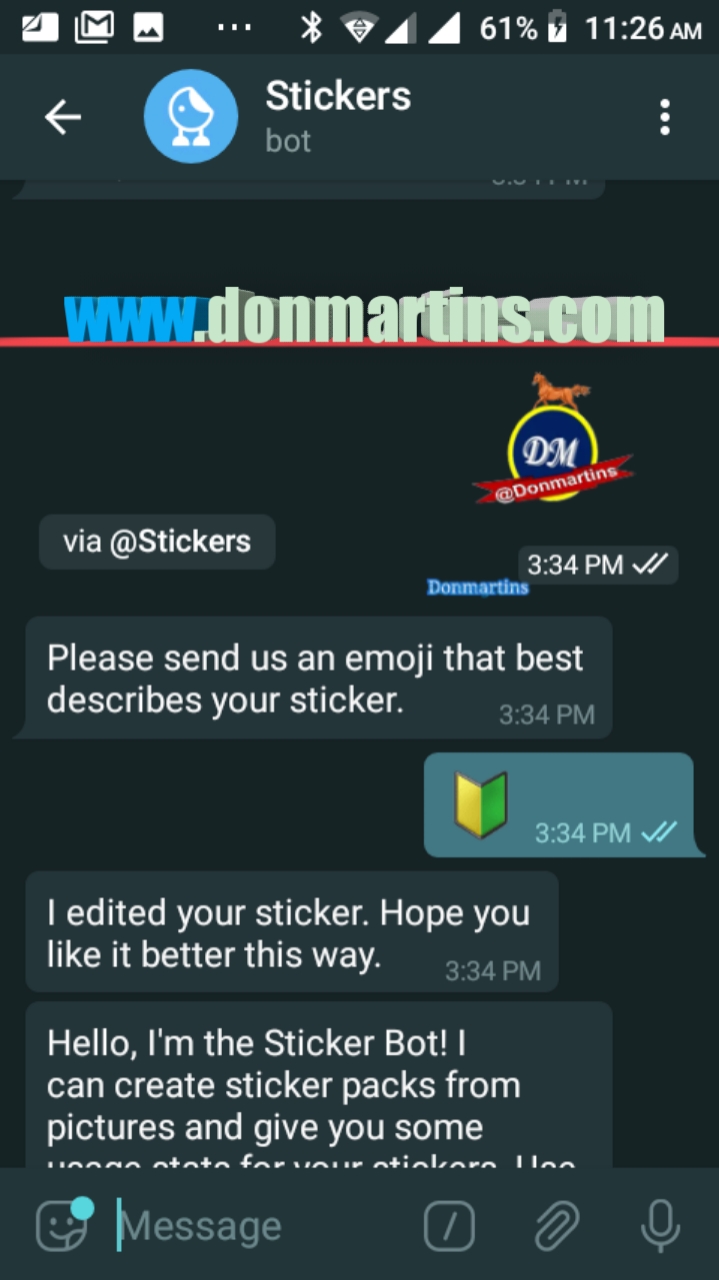Image resolution: width=719 pixels, height=1280 pixels.
Task: Open the Stickers bot profile header
Action: point(280,117)
